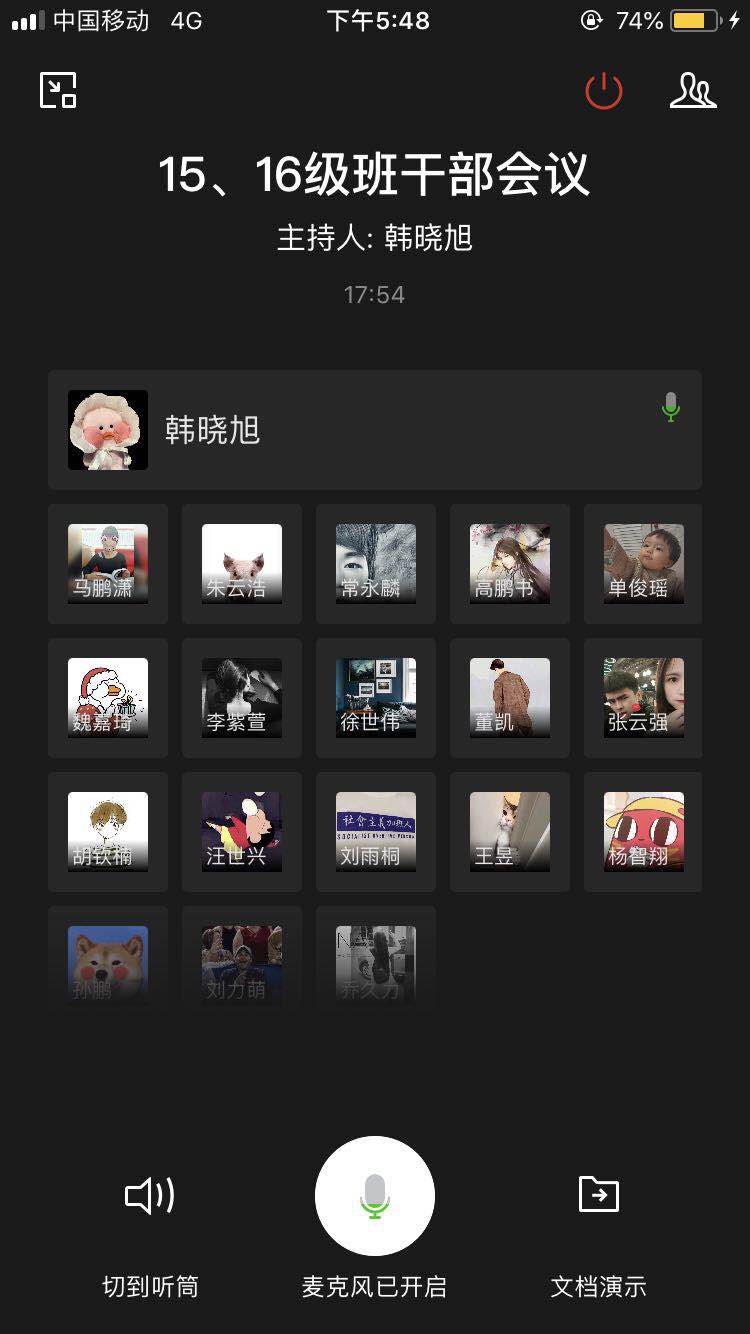Tap participant 杨智翔's avatar
The image size is (750, 1334).
[644, 832]
